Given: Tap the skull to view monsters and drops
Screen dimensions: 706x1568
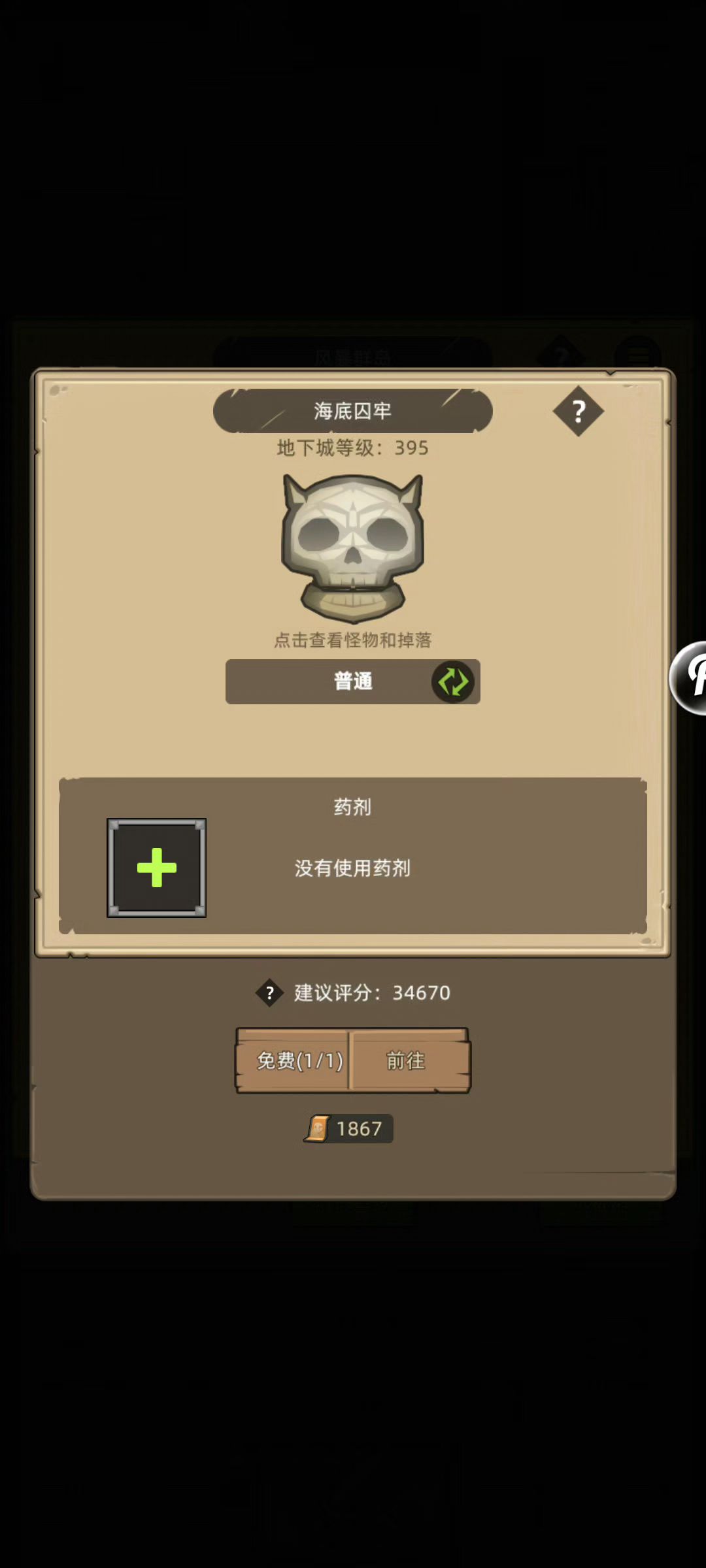Looking at the screenshot, I should click(353, 547).
